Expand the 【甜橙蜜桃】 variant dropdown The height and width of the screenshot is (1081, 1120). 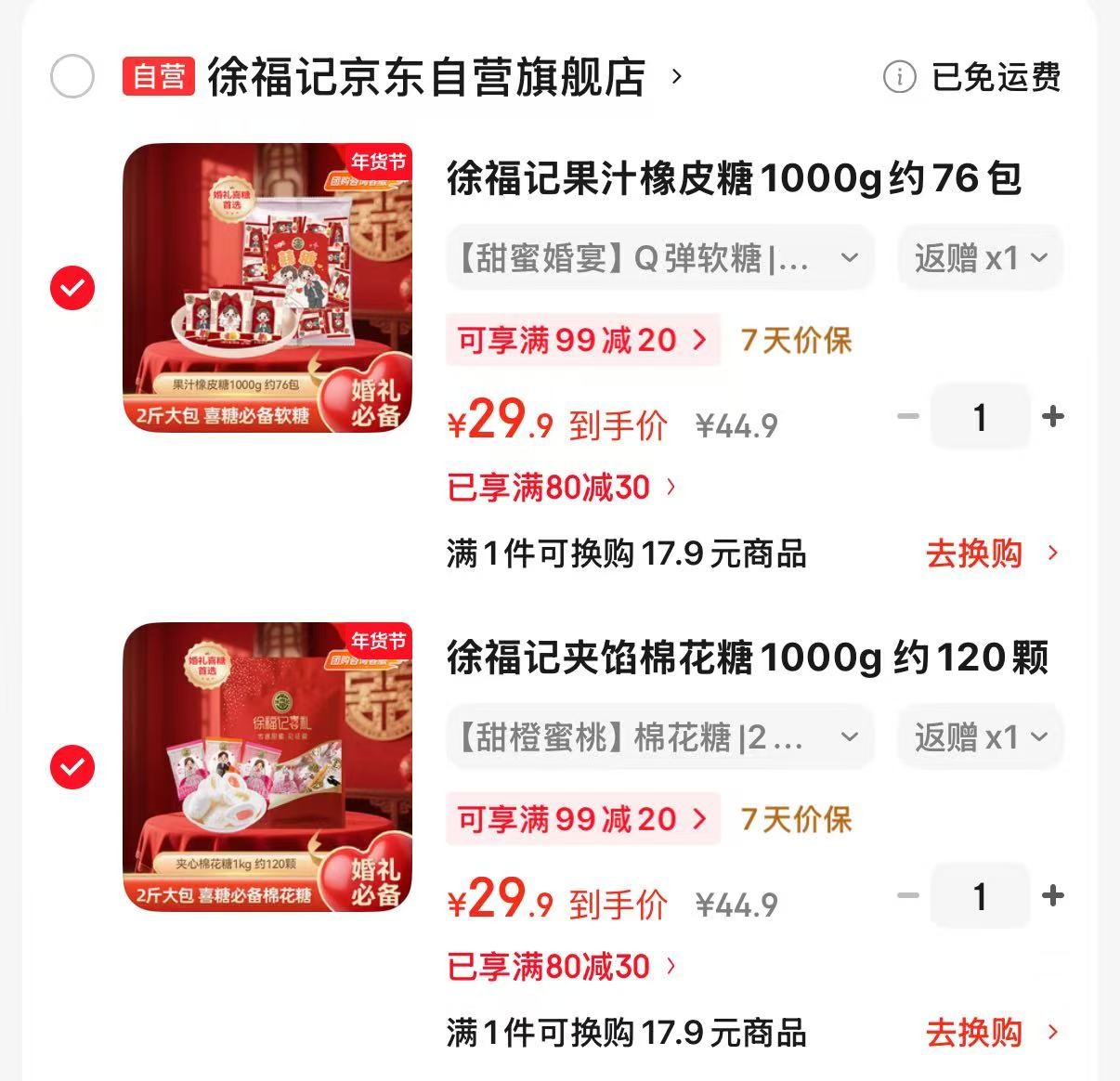(x=659, y=737)
